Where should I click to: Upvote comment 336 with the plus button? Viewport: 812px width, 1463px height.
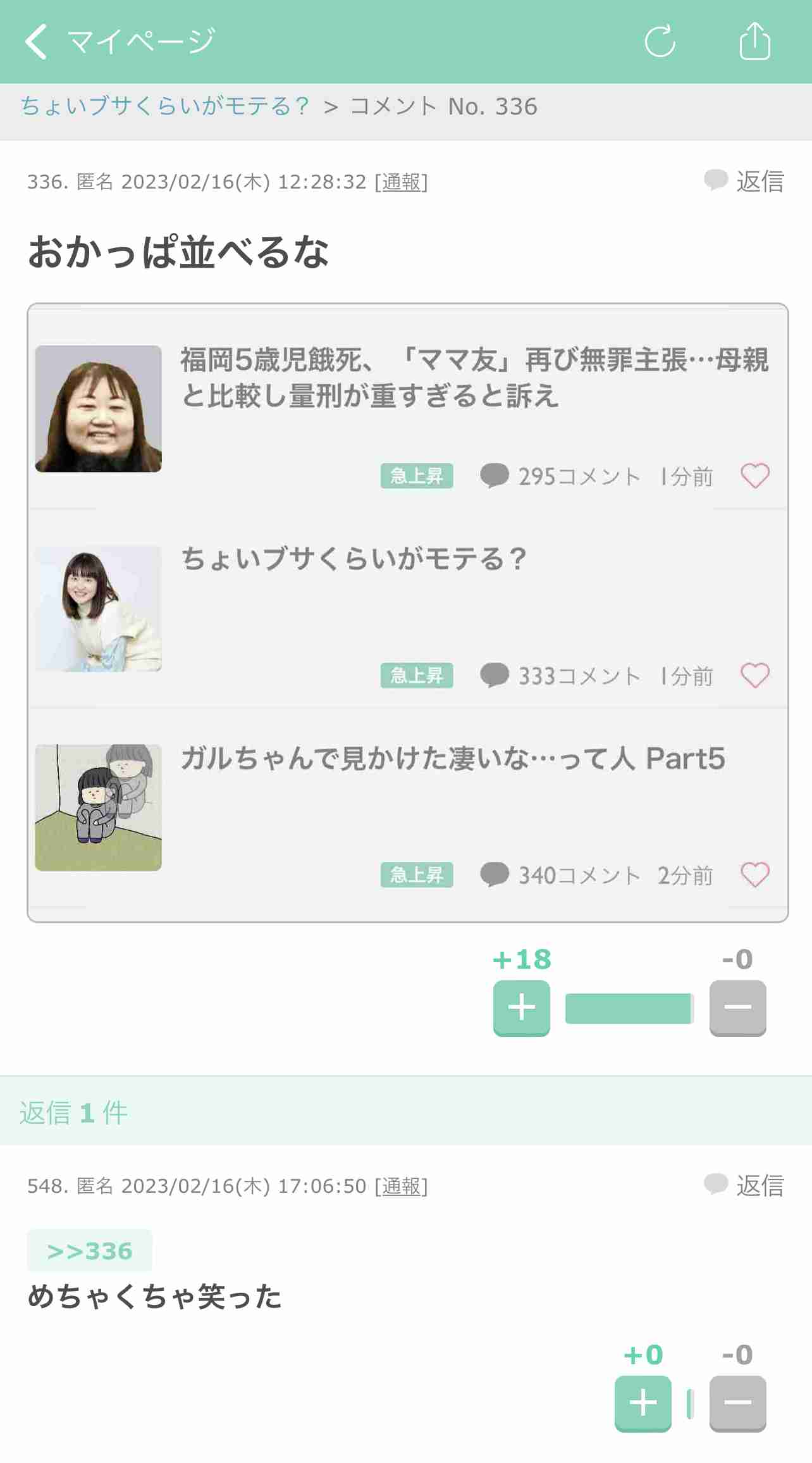[x=520, y=1008]
